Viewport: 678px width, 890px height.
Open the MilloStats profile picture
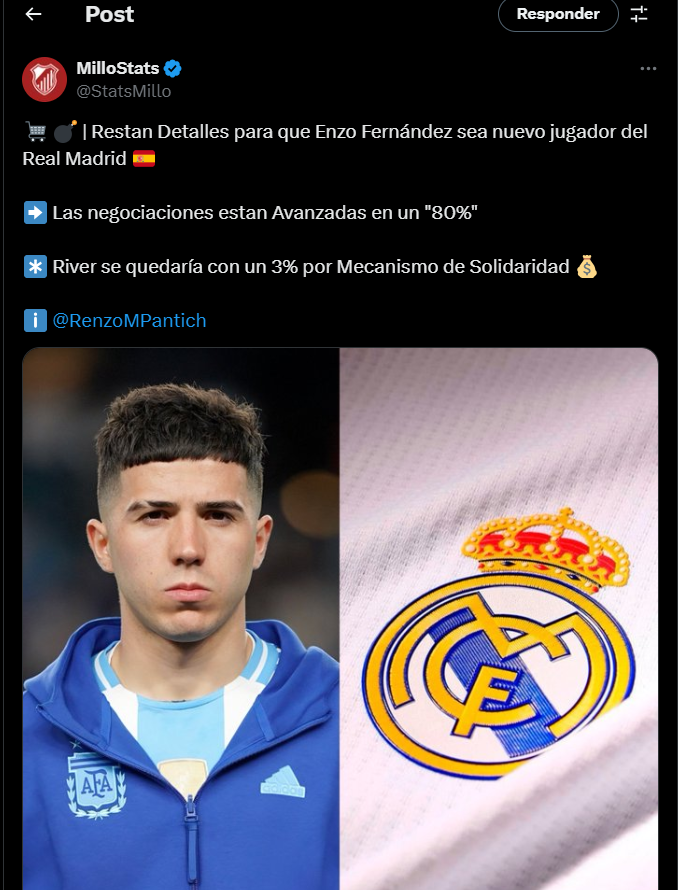coord(44,79)
